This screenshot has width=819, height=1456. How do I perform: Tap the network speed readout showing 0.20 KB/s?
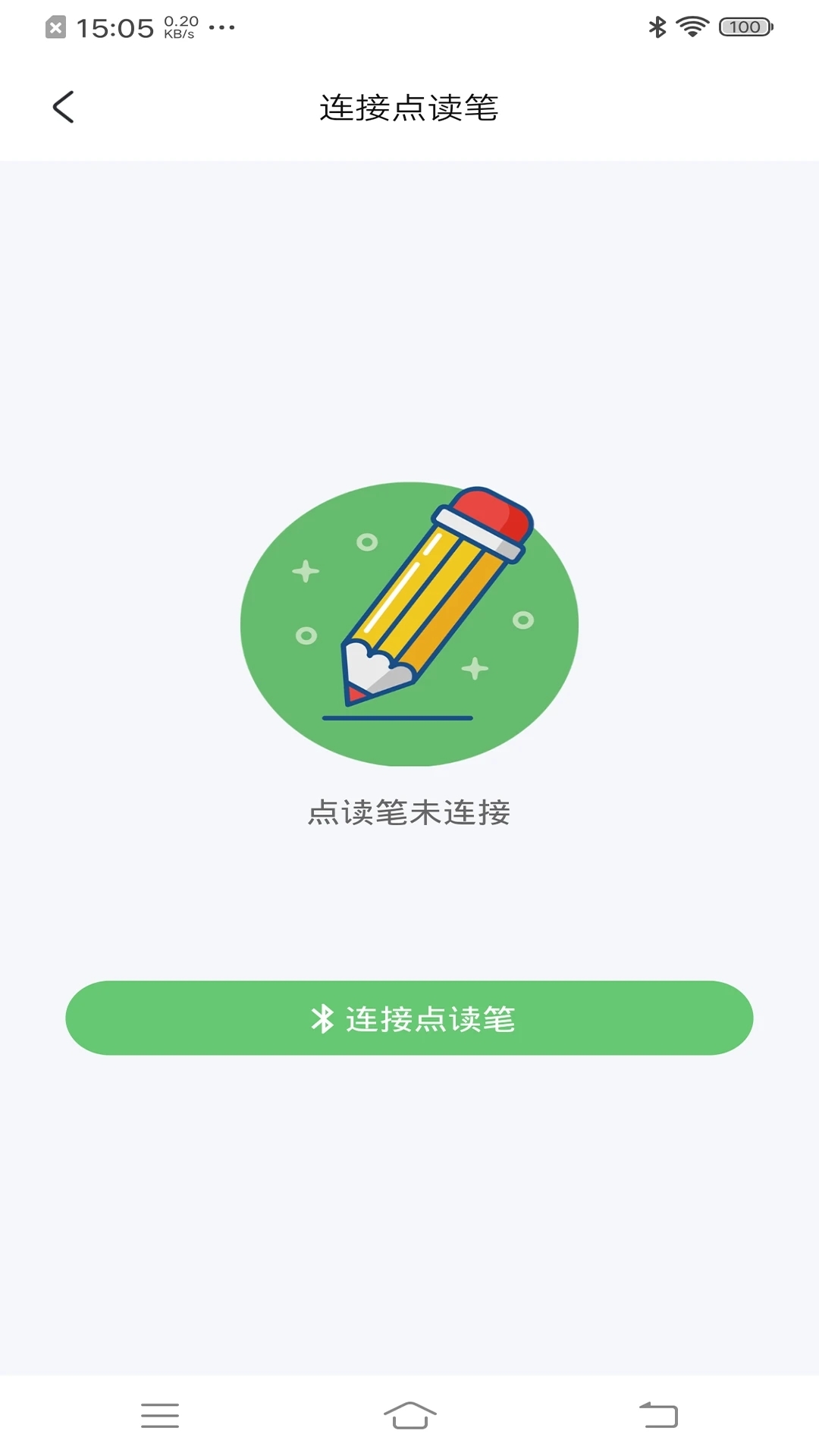(179, 26)
